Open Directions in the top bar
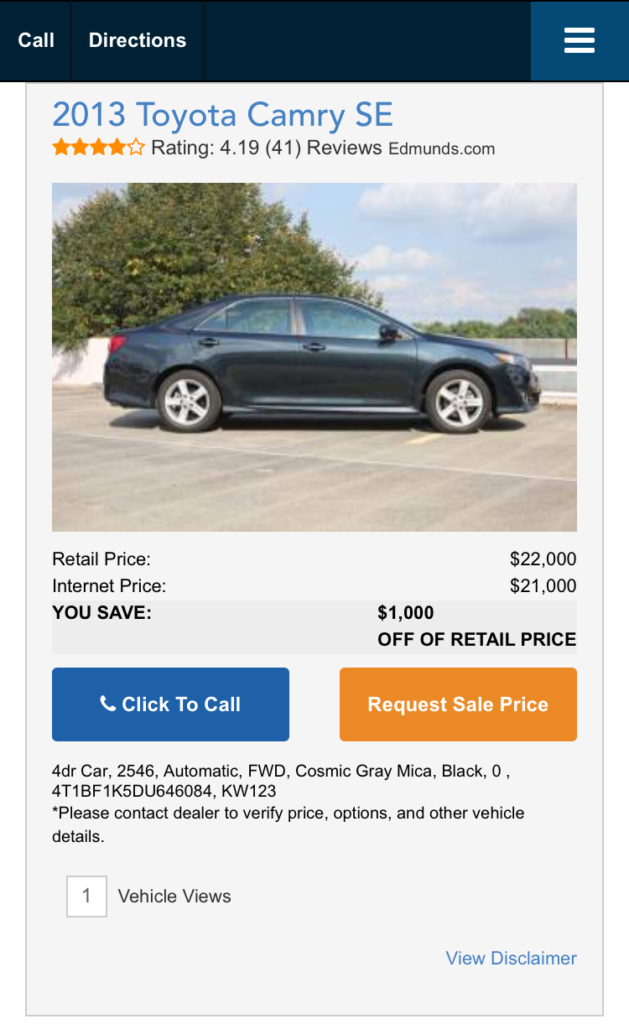 tap(137, 41)
